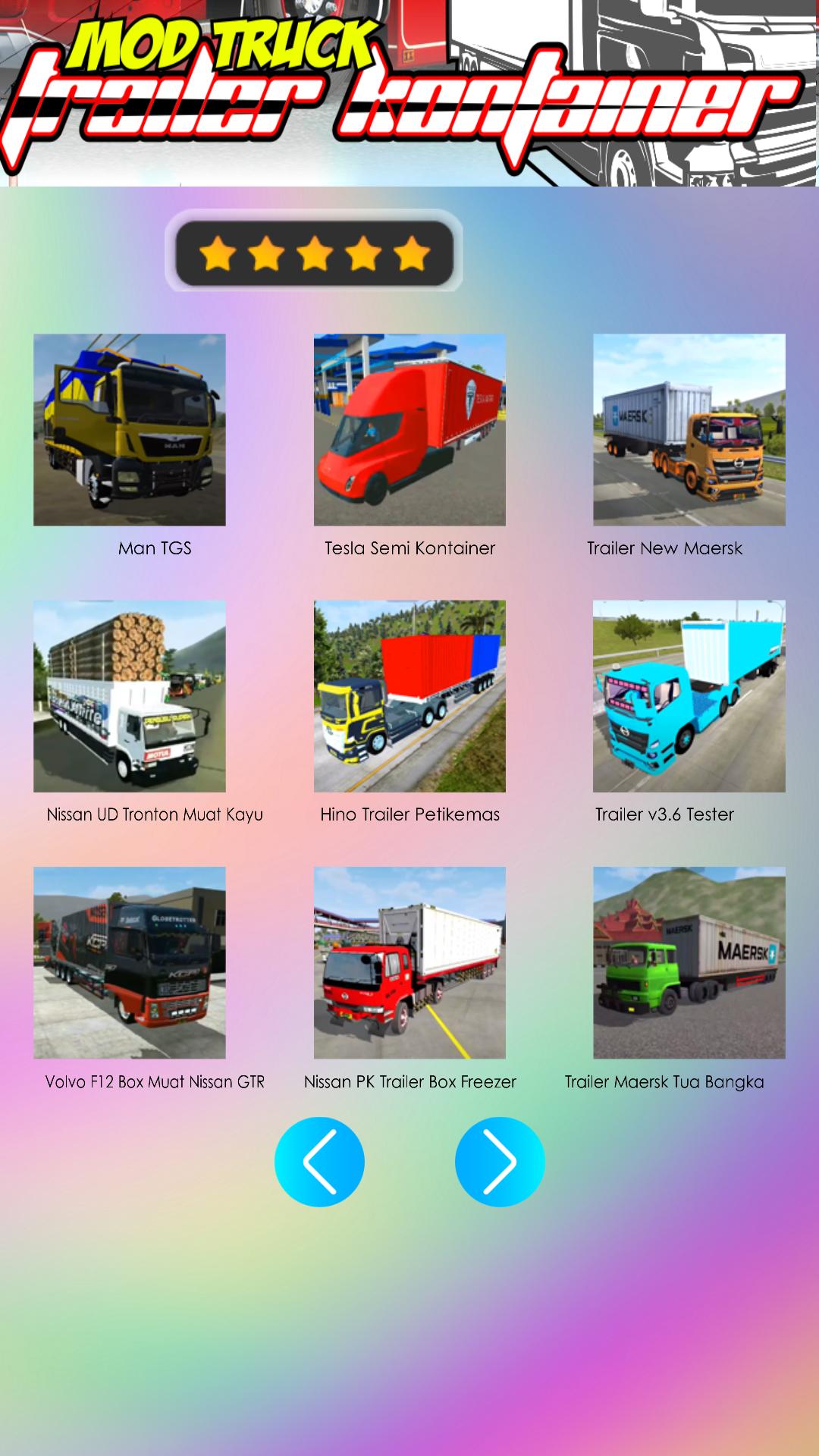Open Hino Trailer Petikemas mod
The image size is (819, 1456).
(x=409, y=696)
